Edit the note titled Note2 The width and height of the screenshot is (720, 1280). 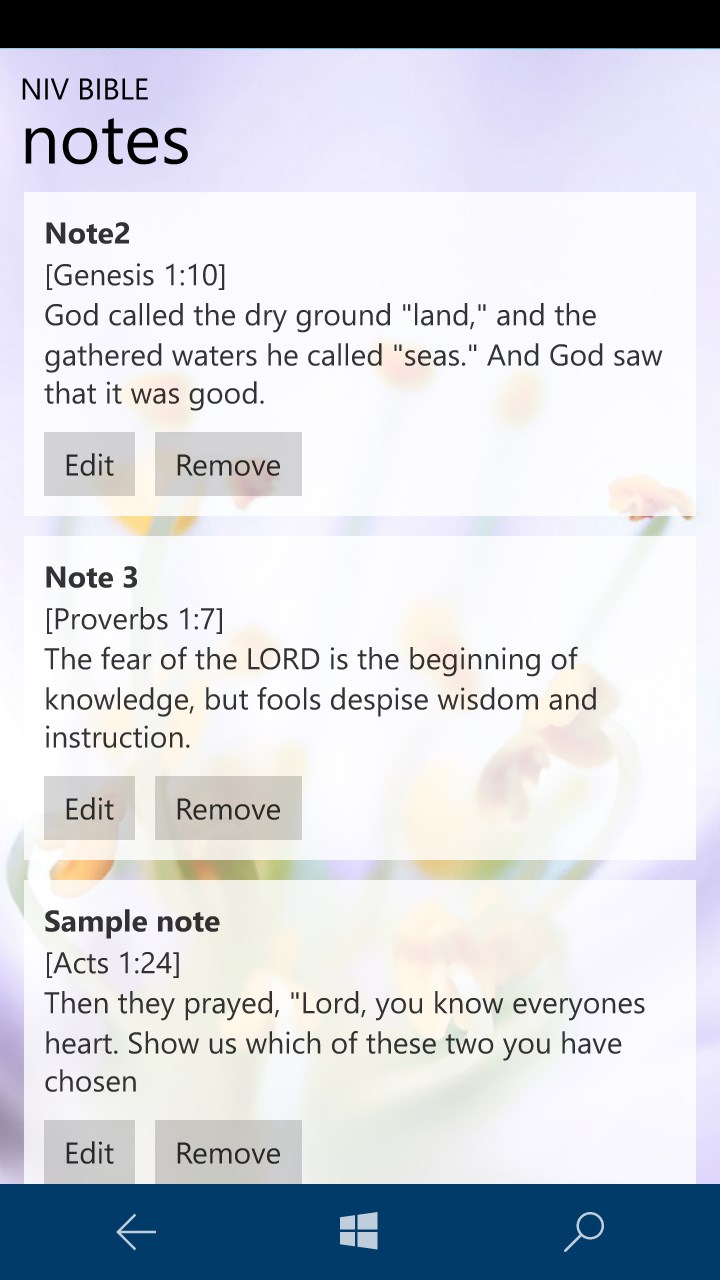click(x=89, y=464)
